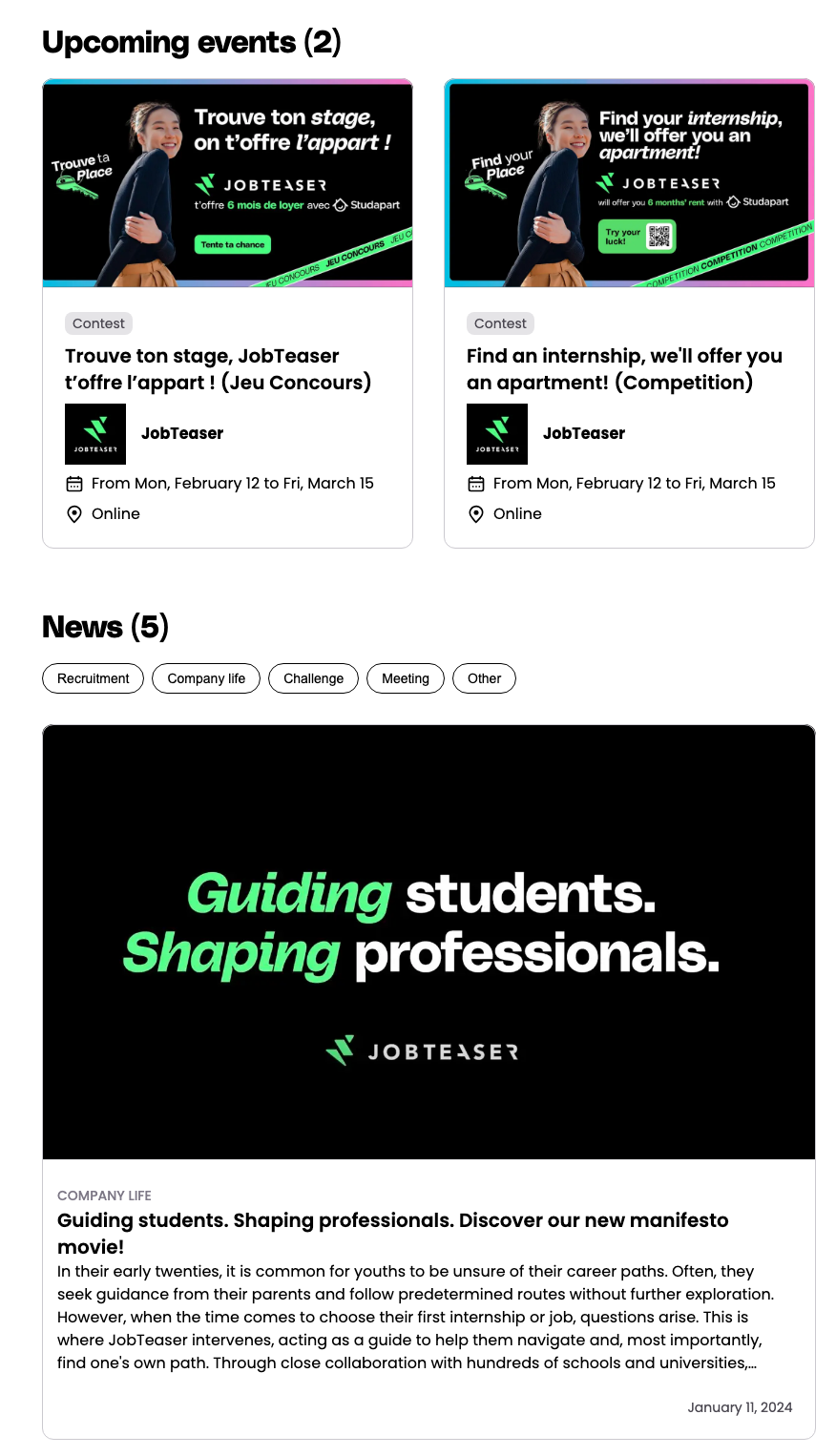Show Challenge news only
Viewport: 836px width, 1456px height.
pos(313,678)
